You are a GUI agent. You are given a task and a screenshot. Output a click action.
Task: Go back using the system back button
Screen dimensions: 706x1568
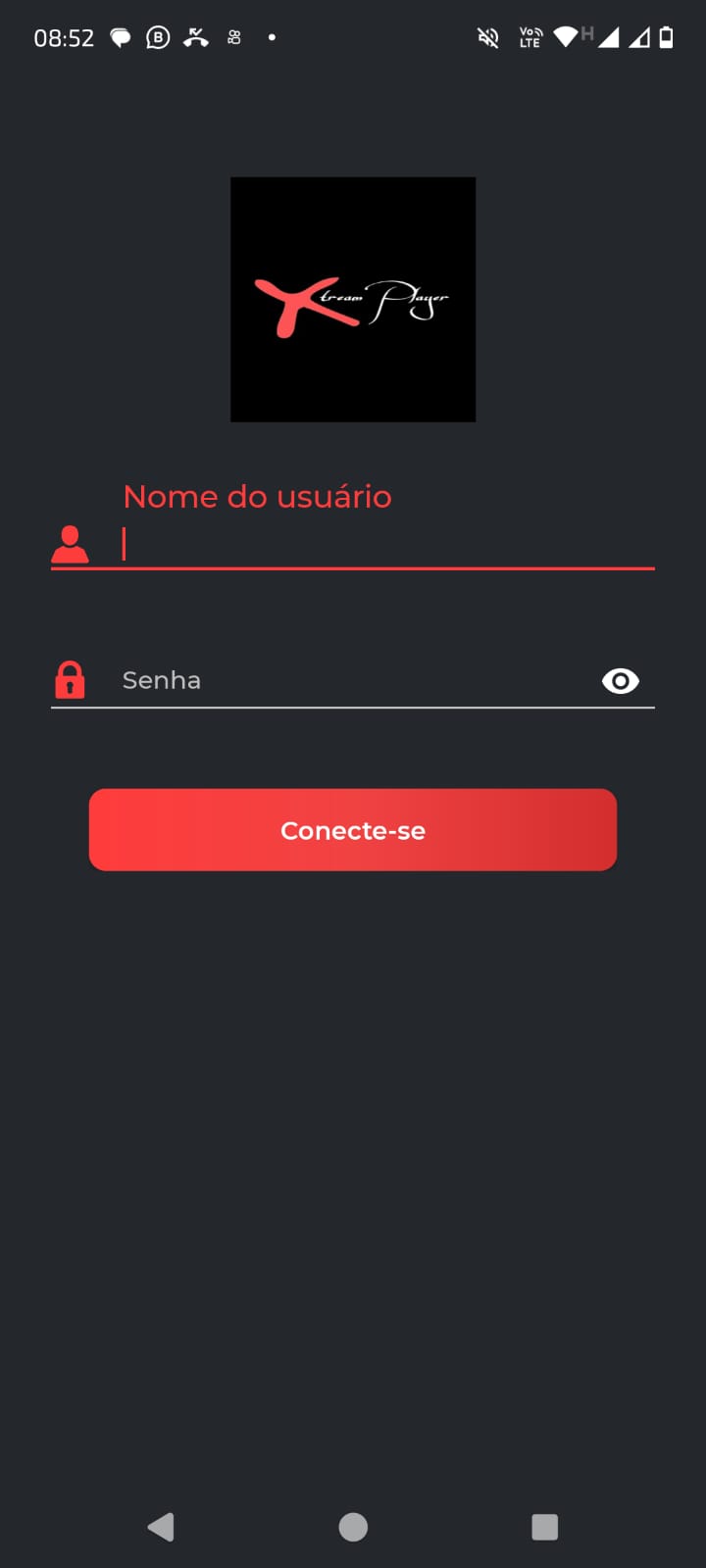pos(161,1527)
